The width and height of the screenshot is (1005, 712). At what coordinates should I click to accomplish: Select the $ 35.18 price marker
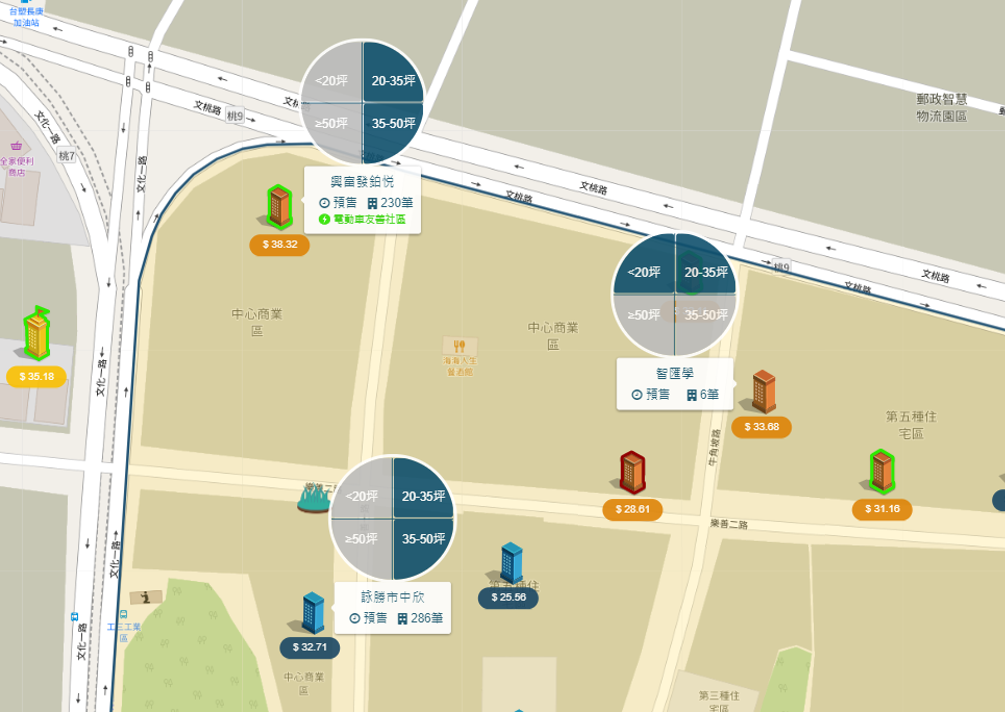(x=36, y=377)
